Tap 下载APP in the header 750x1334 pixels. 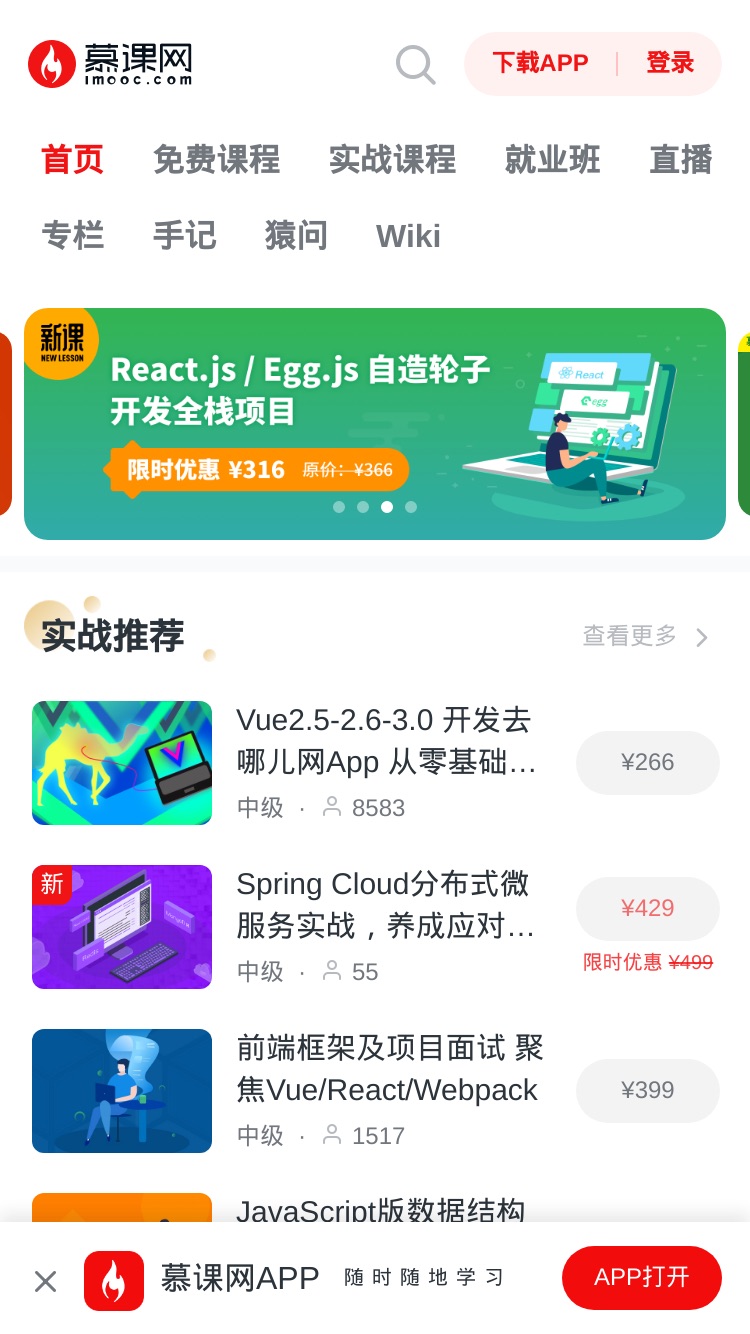540,63
